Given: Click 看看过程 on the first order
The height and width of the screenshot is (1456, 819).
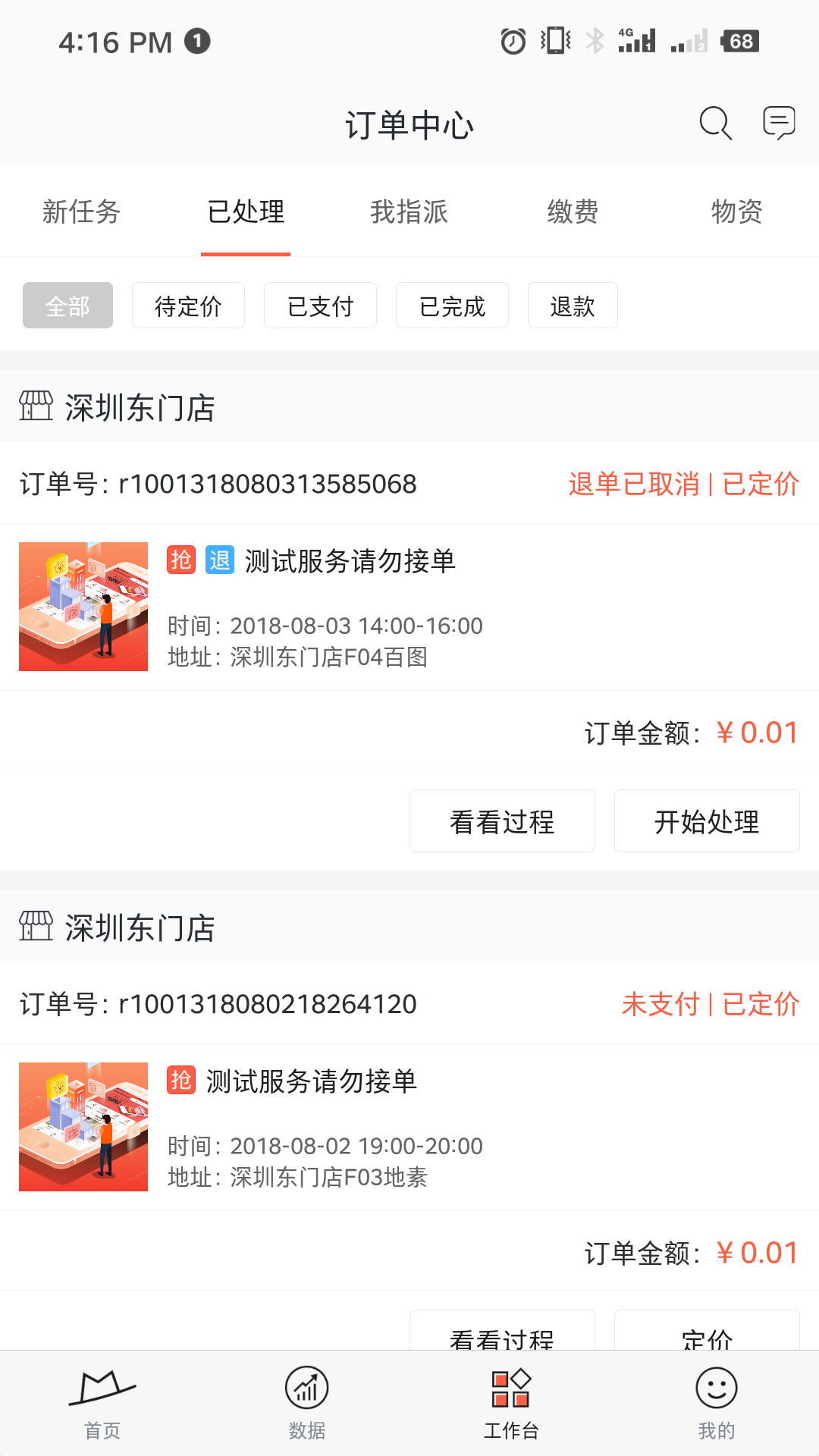Looking at the screenshot, I should coord(501,821).
